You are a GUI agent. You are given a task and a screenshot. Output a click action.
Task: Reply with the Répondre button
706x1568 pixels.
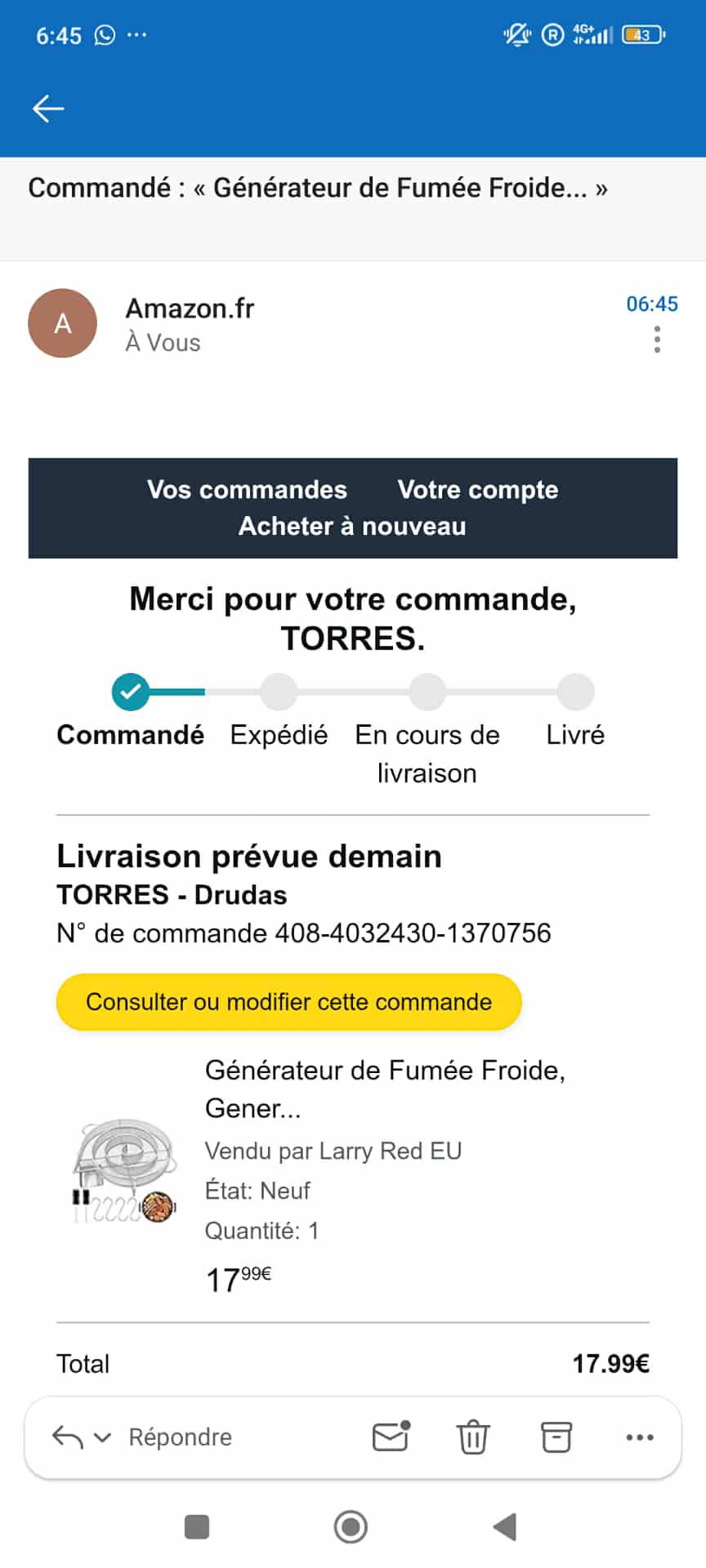click(180, 1437)
